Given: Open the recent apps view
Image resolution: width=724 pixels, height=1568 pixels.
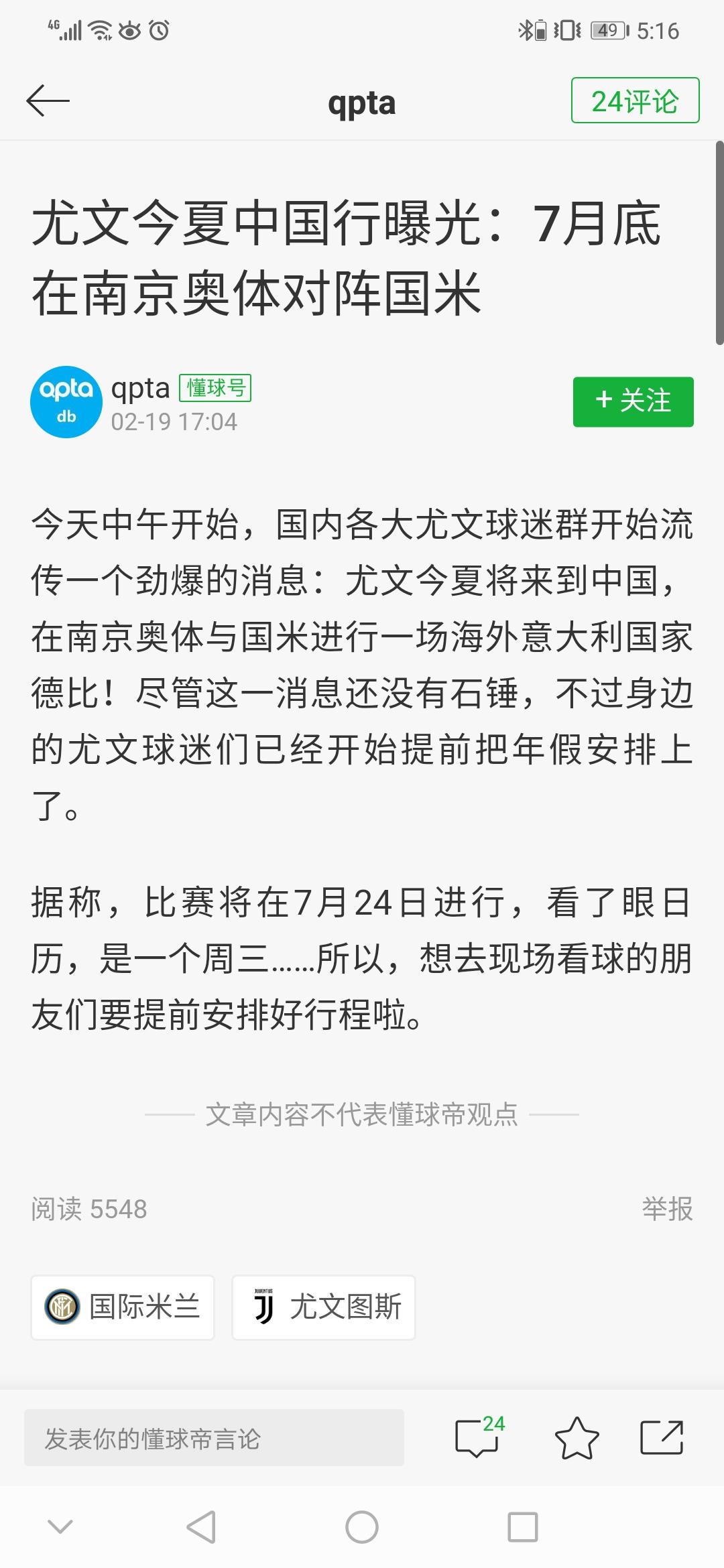Looking at the screenshot, I should coord(523,1527).
